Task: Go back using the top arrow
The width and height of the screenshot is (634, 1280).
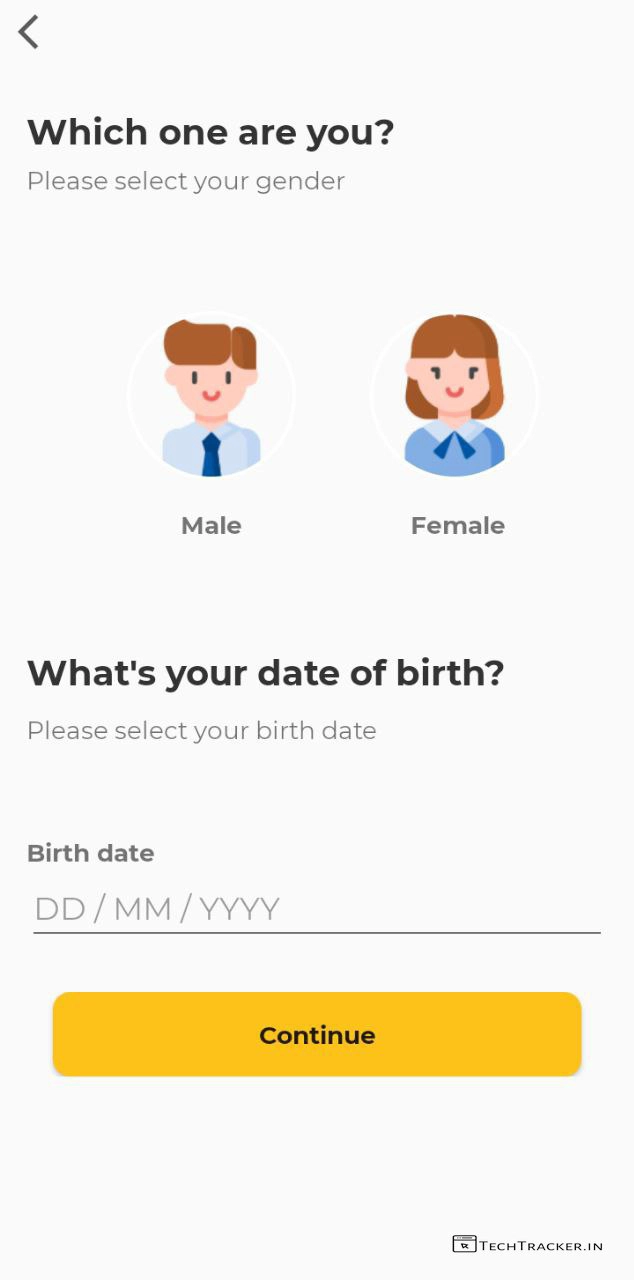Action: [28, 32]
